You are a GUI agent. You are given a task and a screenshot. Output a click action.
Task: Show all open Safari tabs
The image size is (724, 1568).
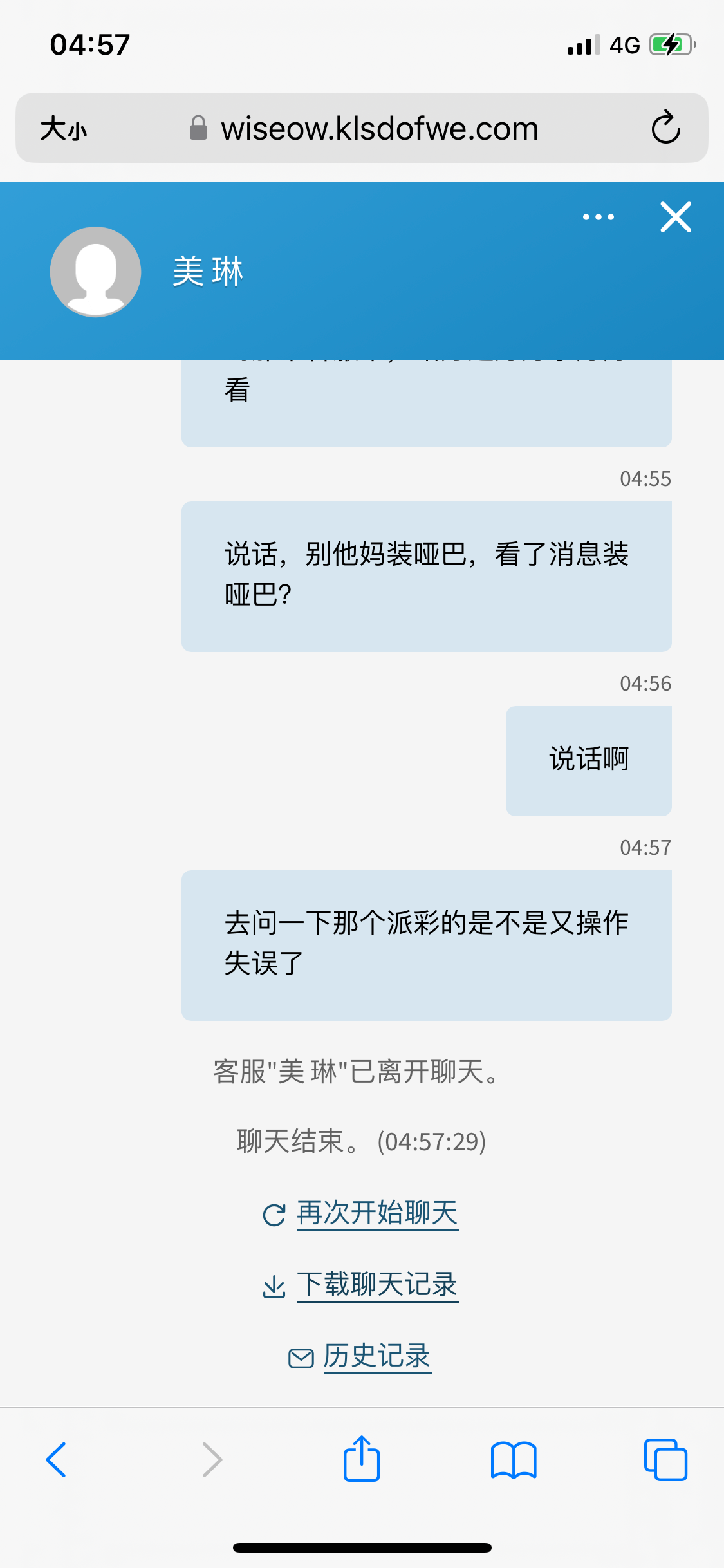pyautogui.click(x=665, y=1459)
